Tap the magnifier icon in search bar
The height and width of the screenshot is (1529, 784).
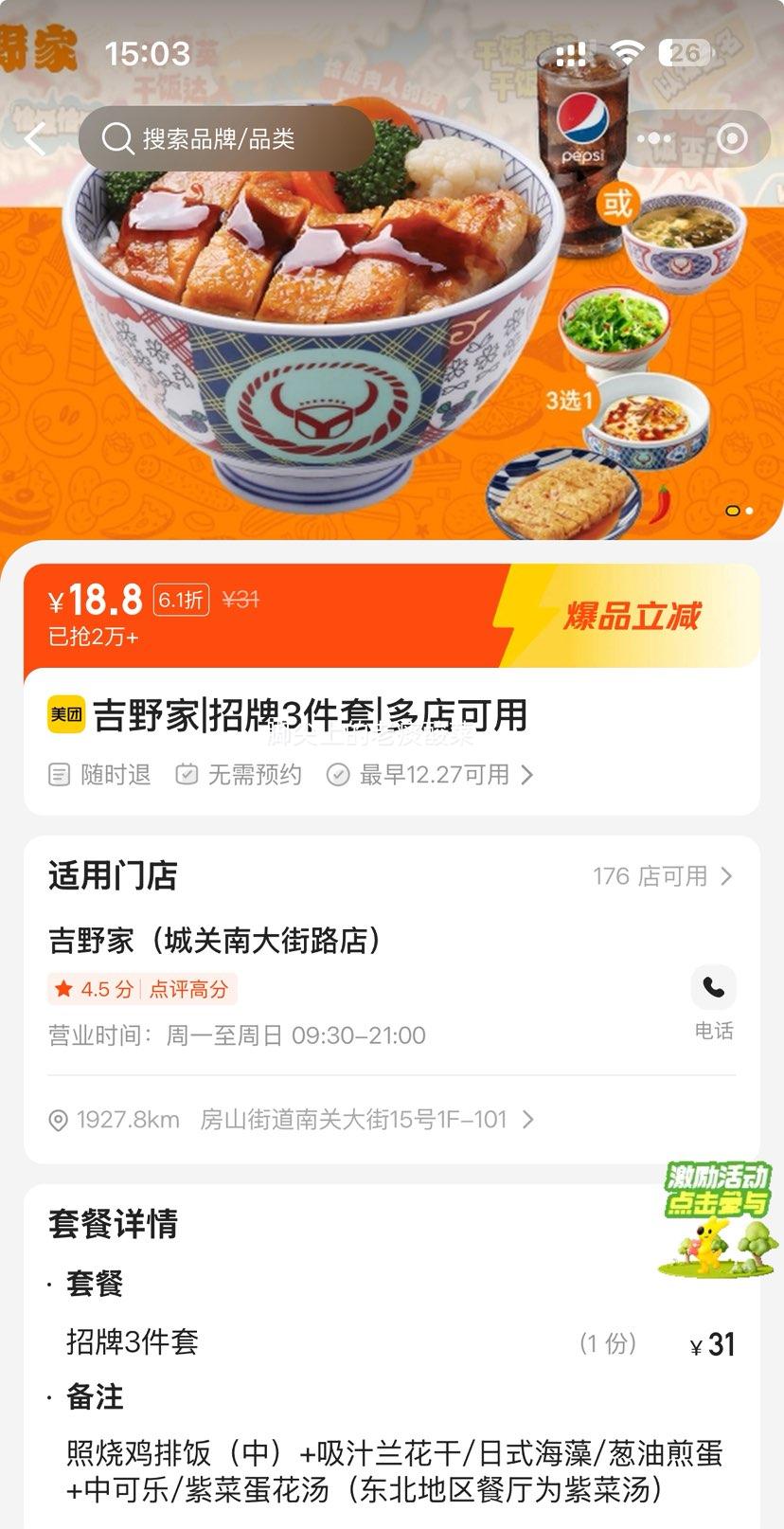[117, 138]
